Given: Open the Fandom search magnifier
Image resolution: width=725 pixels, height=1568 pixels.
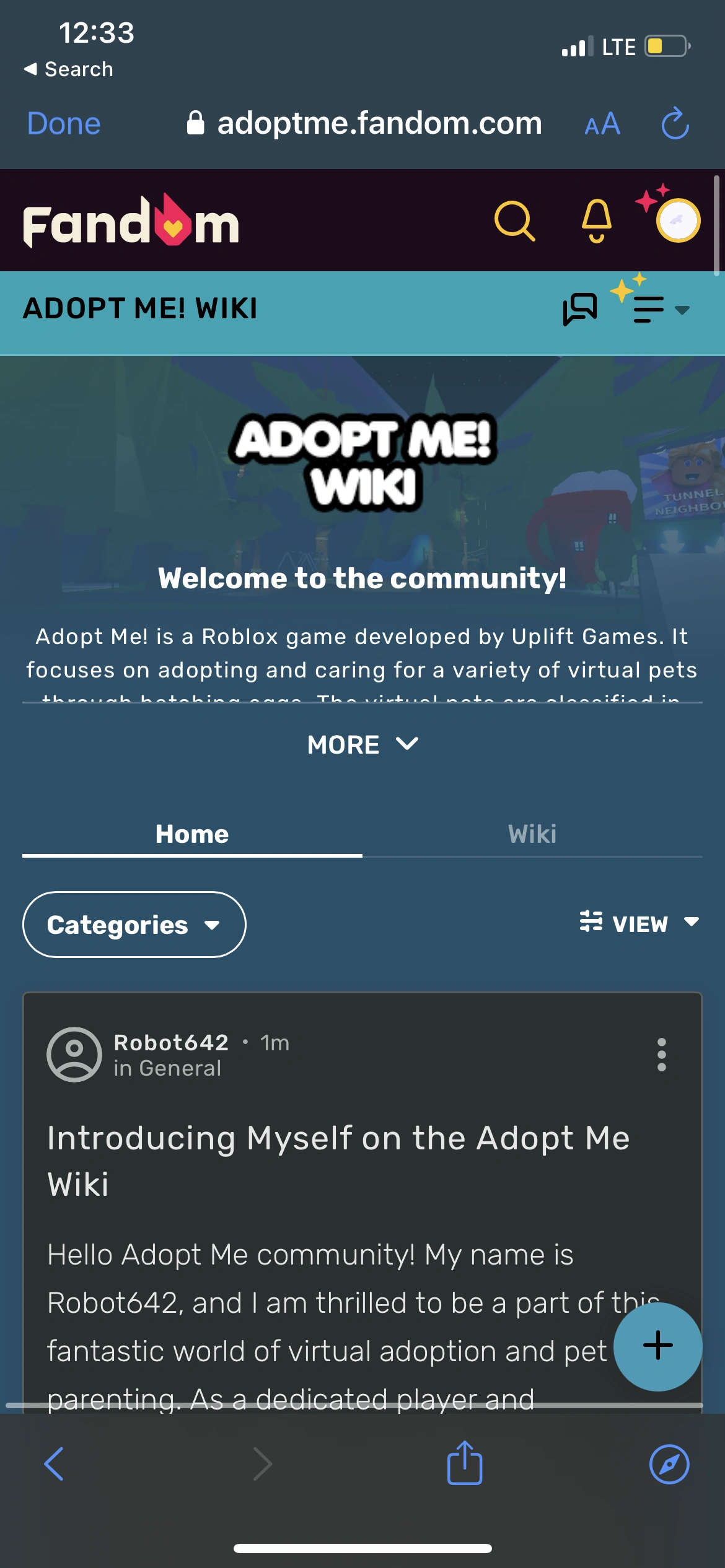Looking at the screenshot, I should coord(514,221).
